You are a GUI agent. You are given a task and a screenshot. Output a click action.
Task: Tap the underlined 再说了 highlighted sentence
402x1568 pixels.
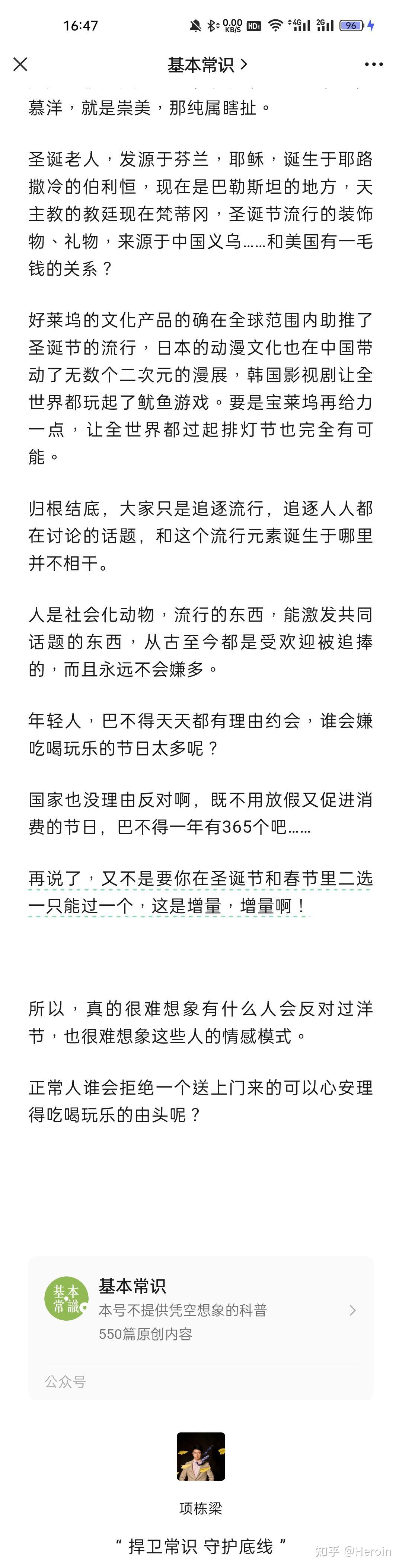(x=200, y=892)
